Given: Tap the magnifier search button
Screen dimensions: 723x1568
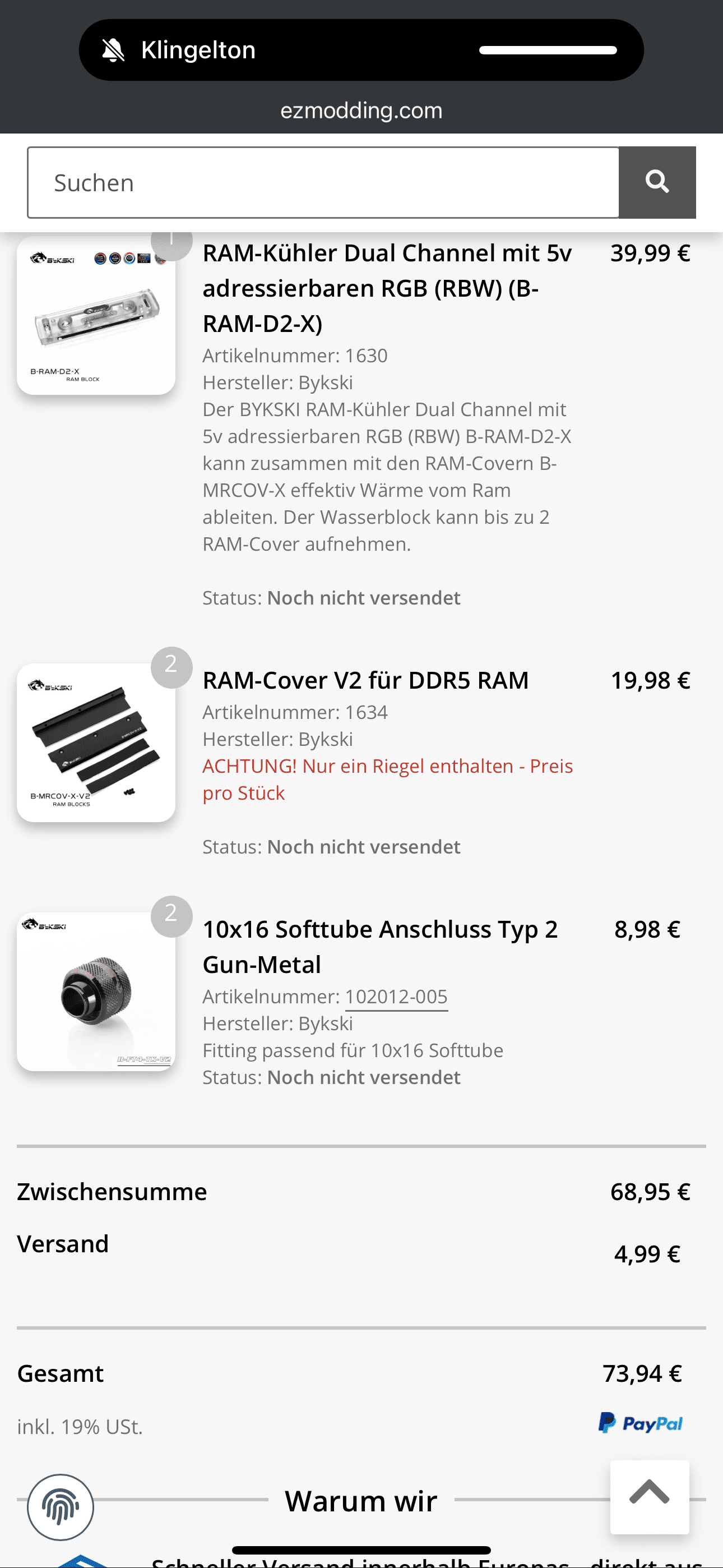Looking at the screenshot, I should (x=657, y=183).
